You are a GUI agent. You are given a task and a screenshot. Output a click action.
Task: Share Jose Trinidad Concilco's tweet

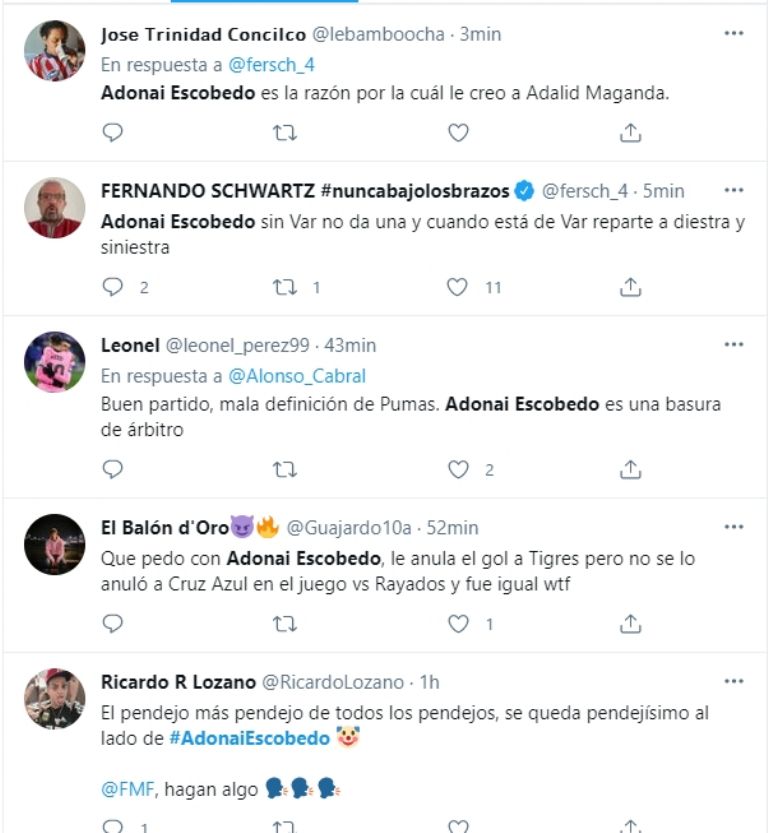point(630,132)
